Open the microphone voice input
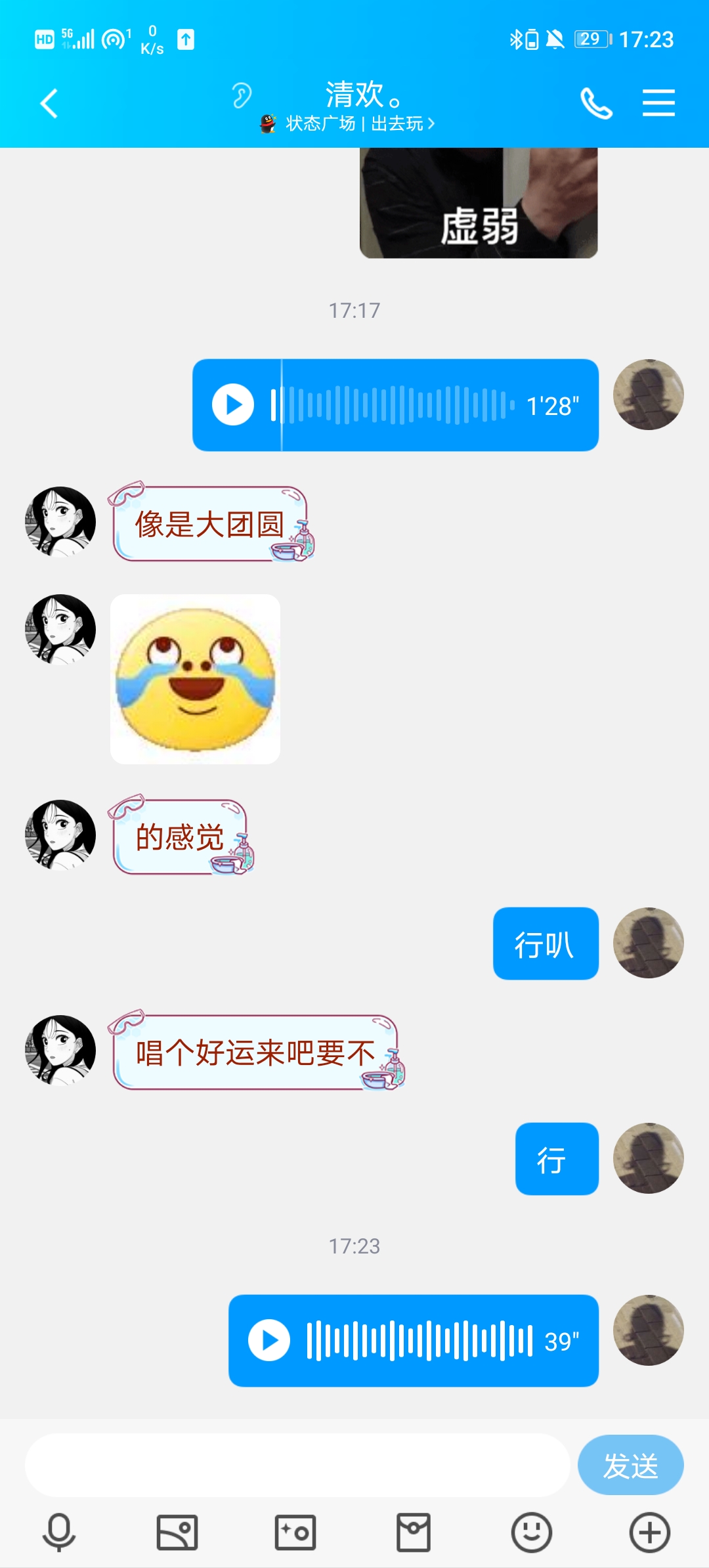709x1568 pixels. click(59, 1533)
